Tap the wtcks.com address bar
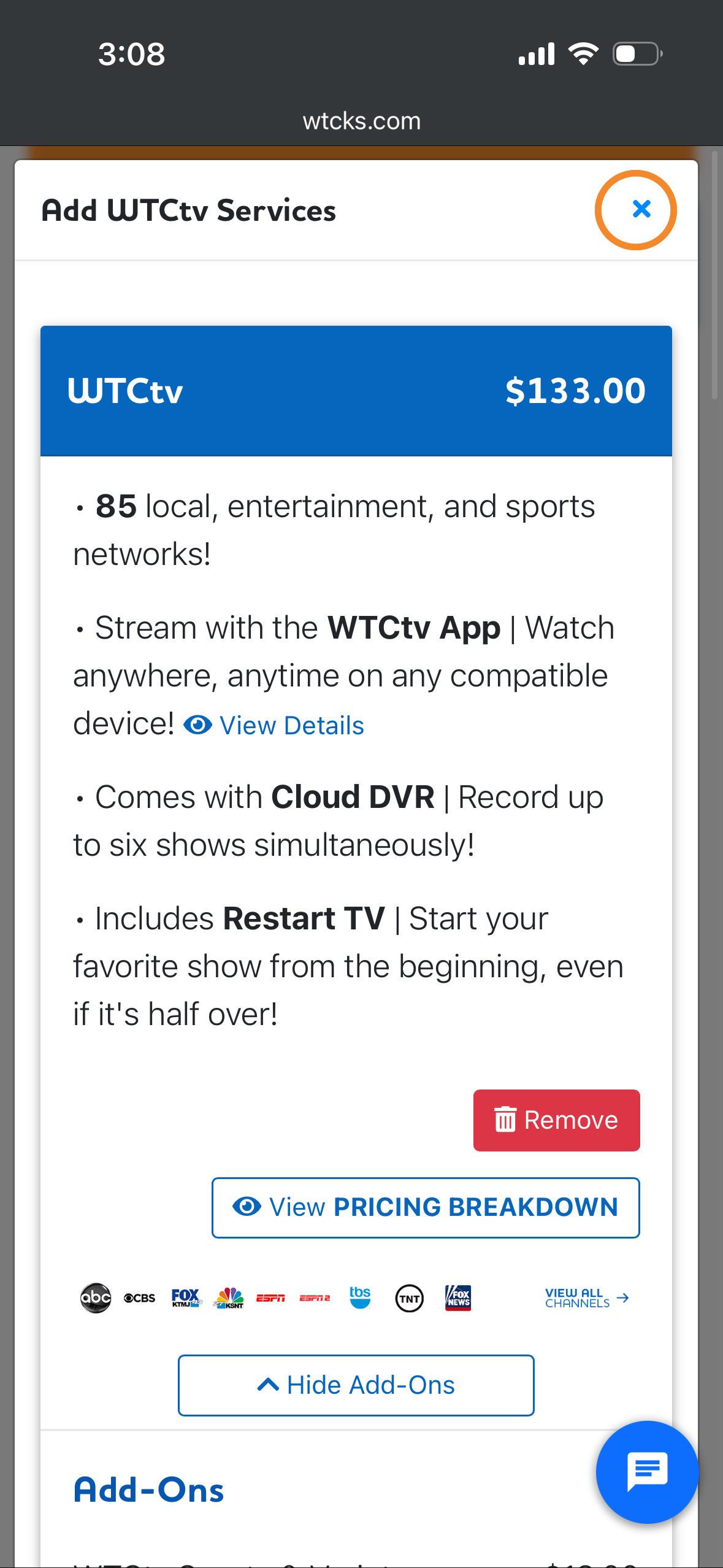This screenshot has width=723, height=1568. coord(362,121)
